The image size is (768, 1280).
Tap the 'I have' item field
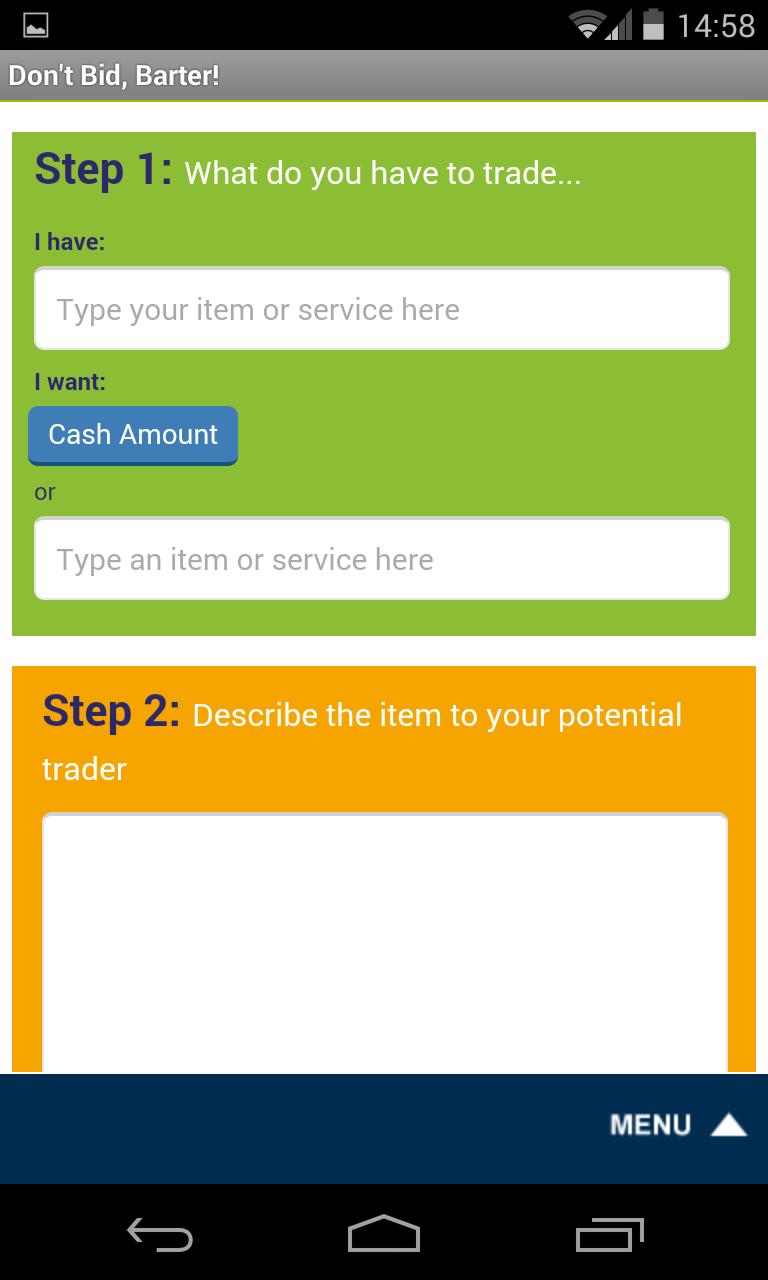click(x=382, y=309)
